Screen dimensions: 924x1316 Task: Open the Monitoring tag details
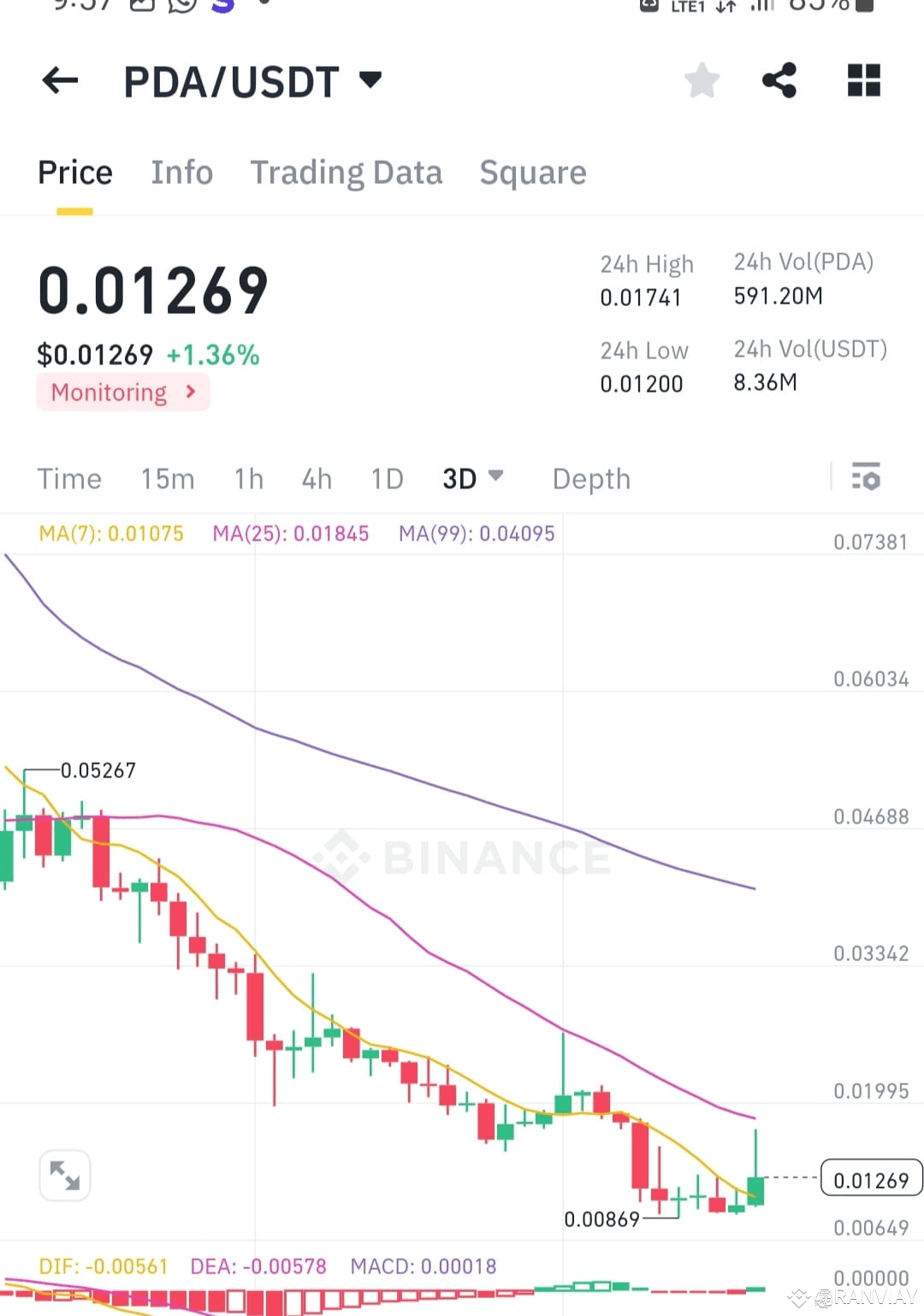[122, 392]
